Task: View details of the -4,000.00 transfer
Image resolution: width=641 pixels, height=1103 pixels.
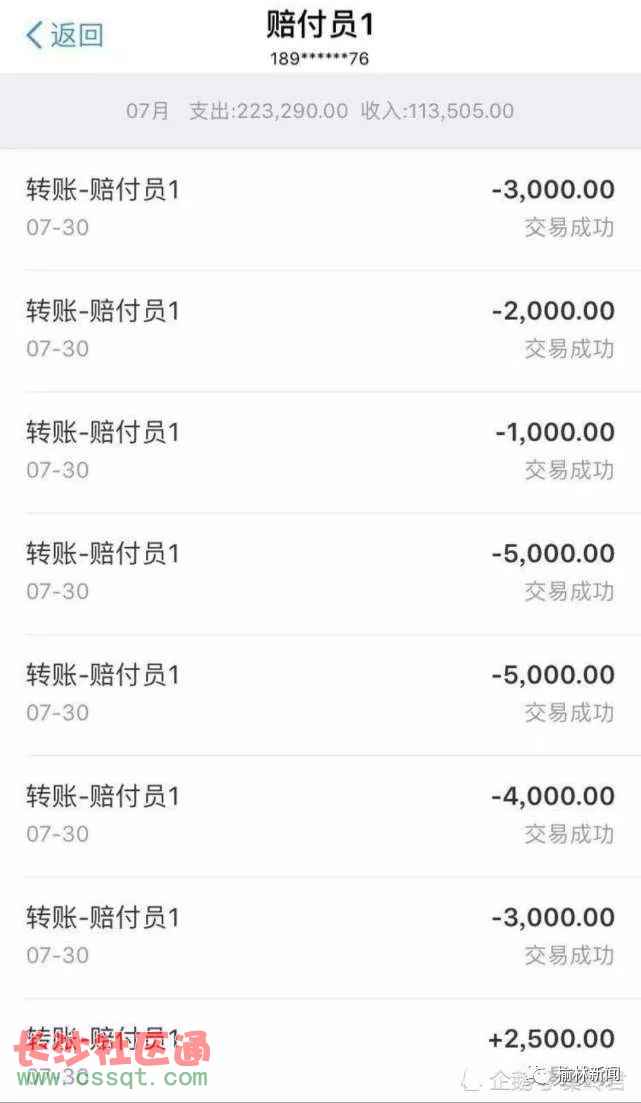Action: [320, 816]
